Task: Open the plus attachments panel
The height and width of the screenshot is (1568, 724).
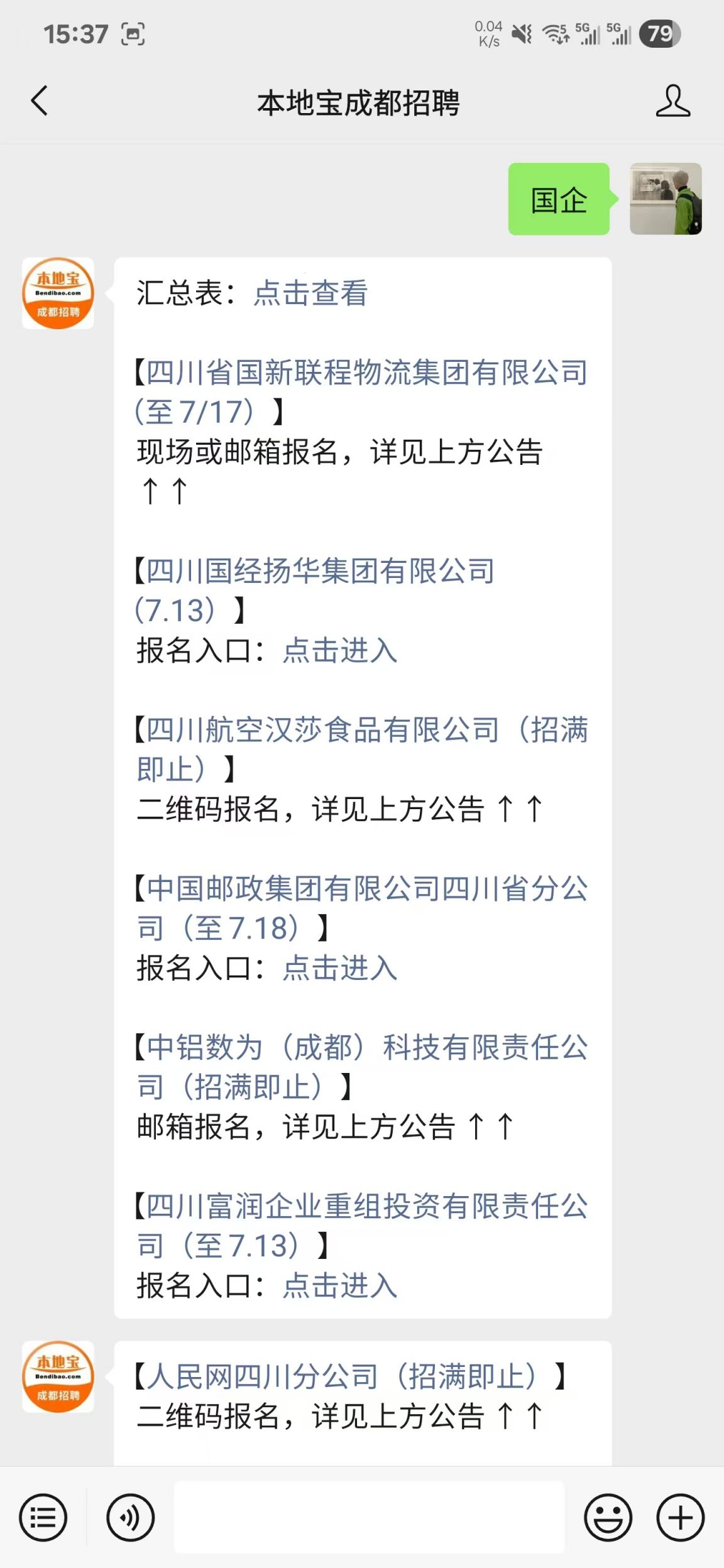Action: pyautogui.click(x=680, y=1518)
